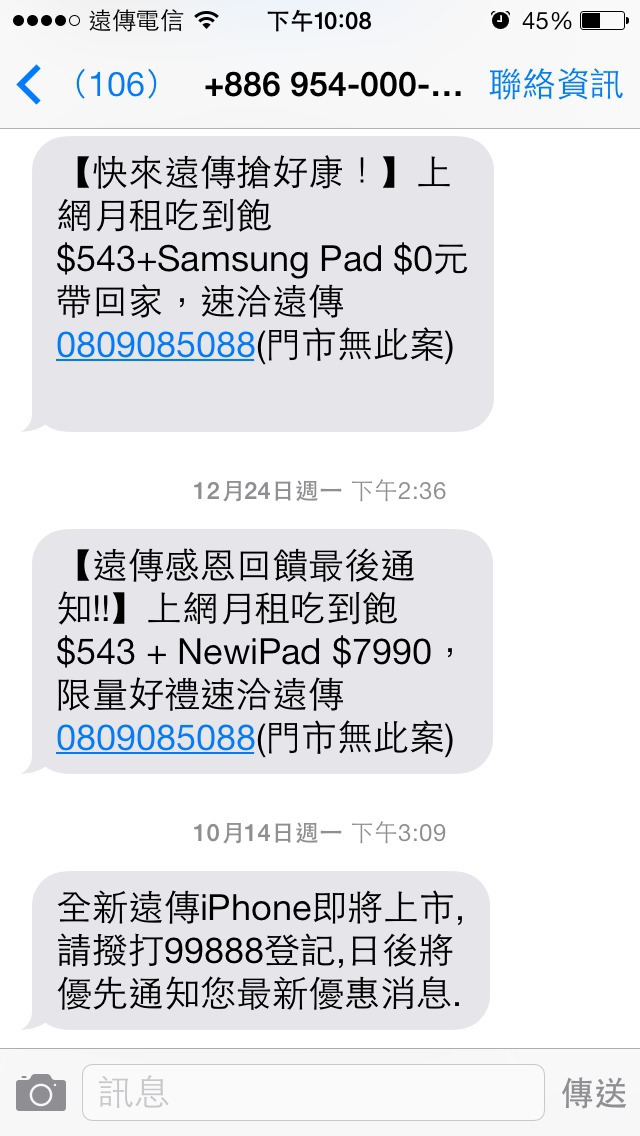
Task: Open 聯絡資訊 contact info
Action: point(556,85)
